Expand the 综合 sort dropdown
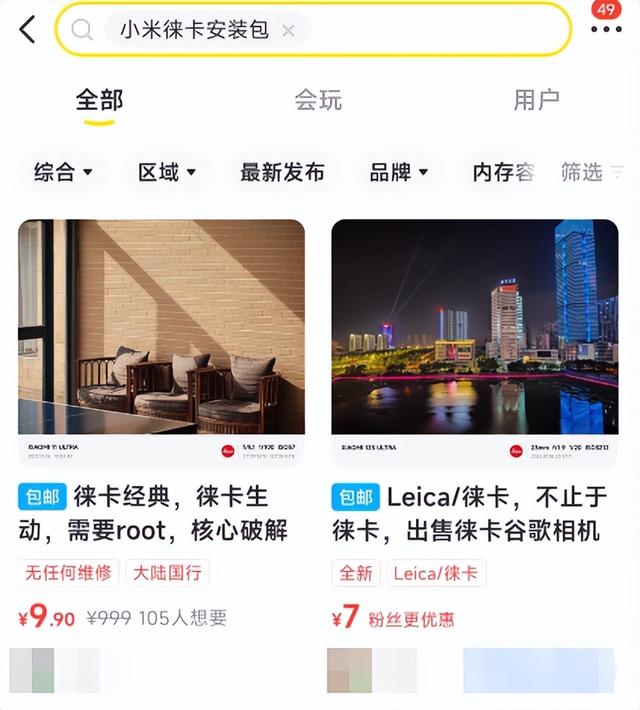Viewport: 640px width, 710px height. click(x=63, y=172)
